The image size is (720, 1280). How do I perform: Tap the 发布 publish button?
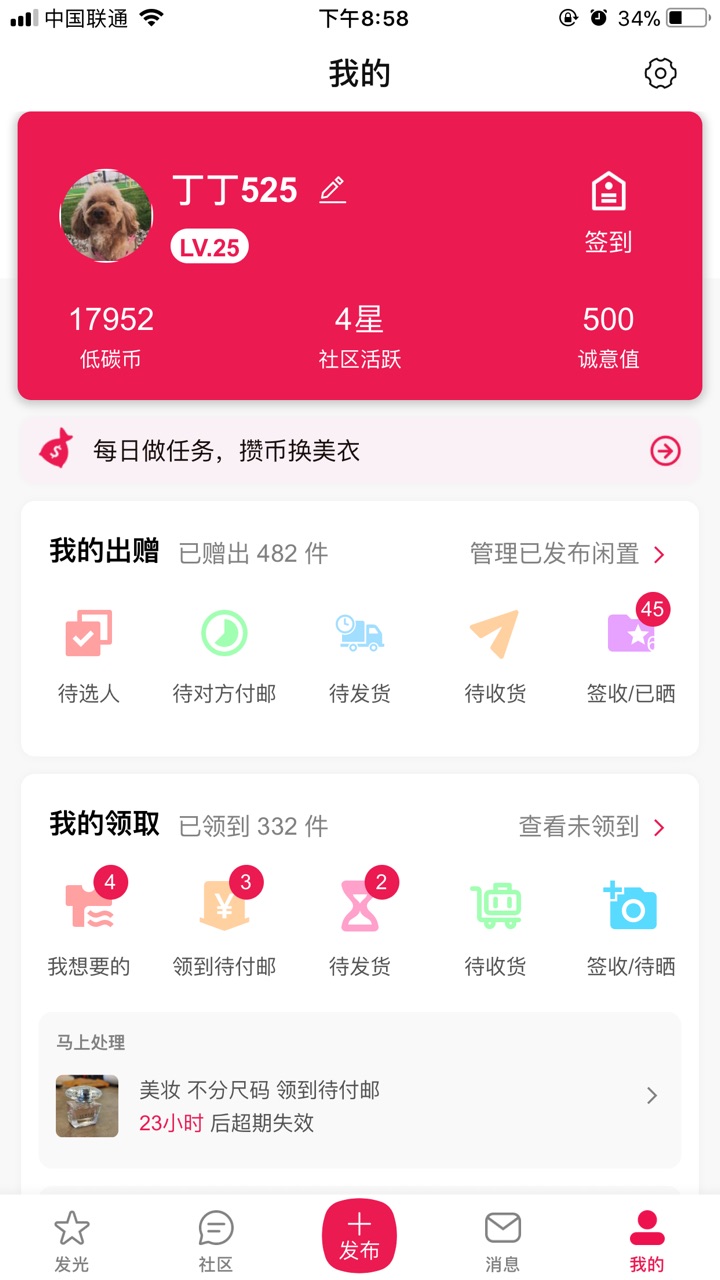359,1235
